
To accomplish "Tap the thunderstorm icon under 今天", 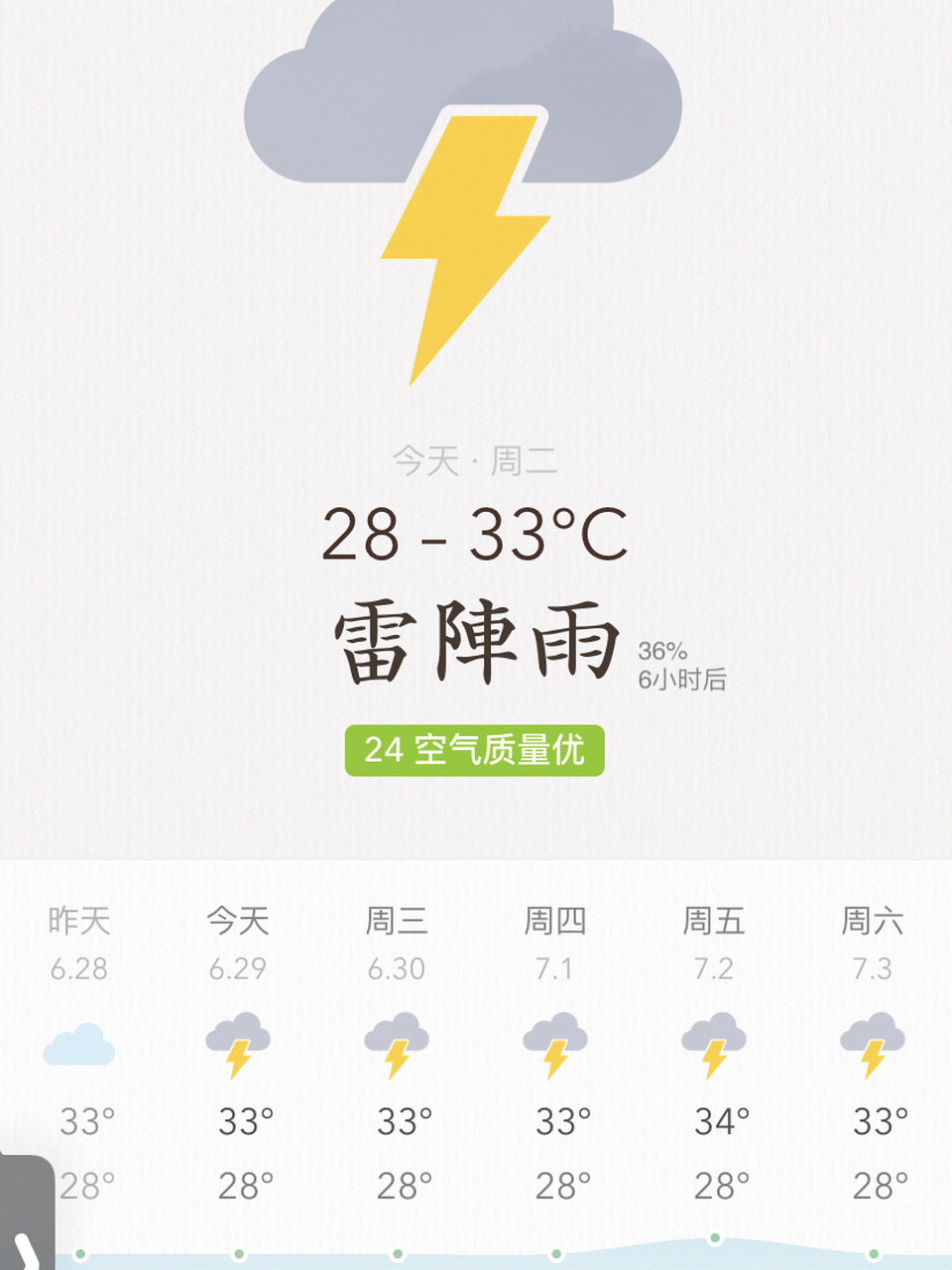I will click(x=238, y=1047).
